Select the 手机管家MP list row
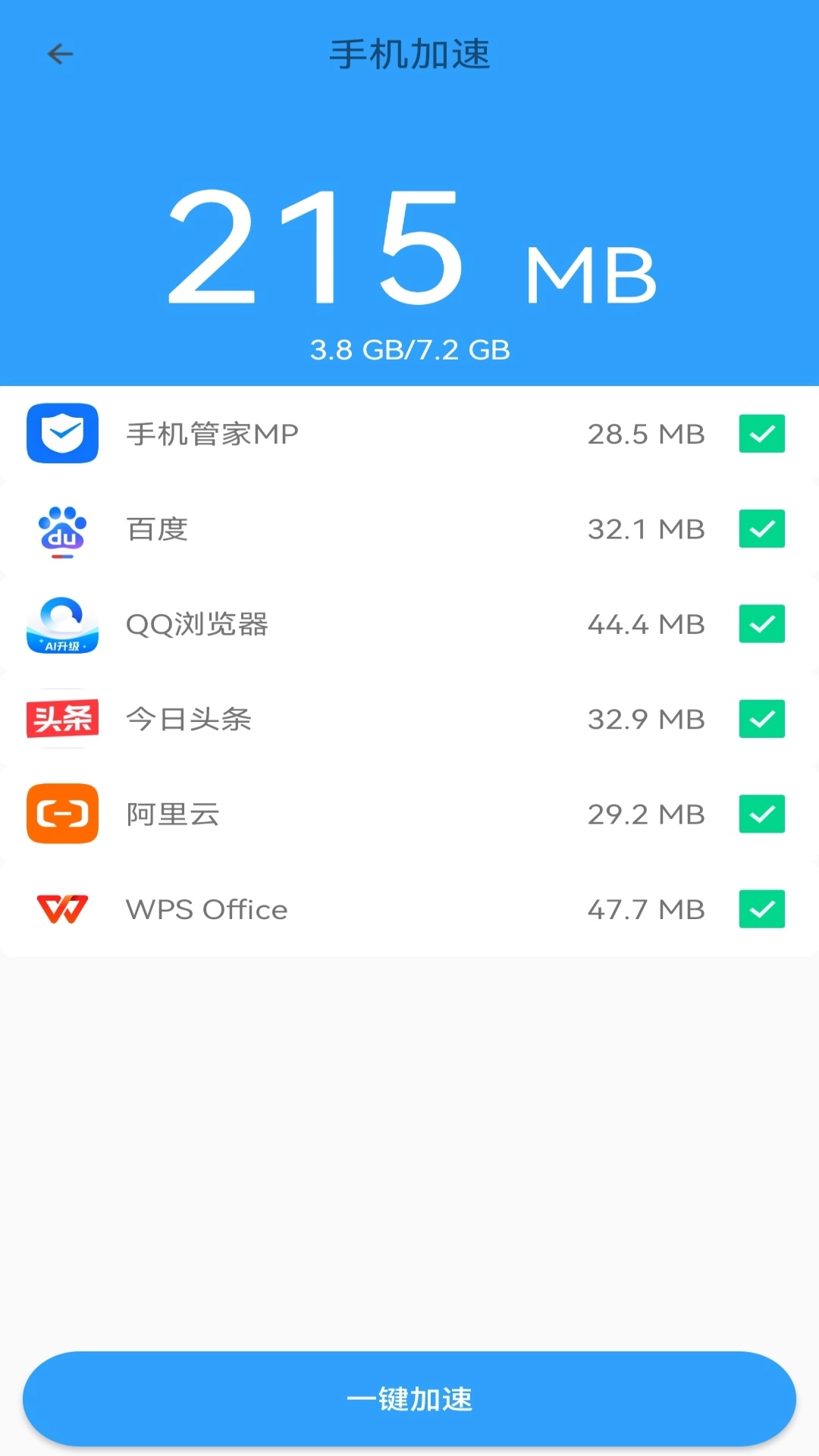 pos(341,435)
